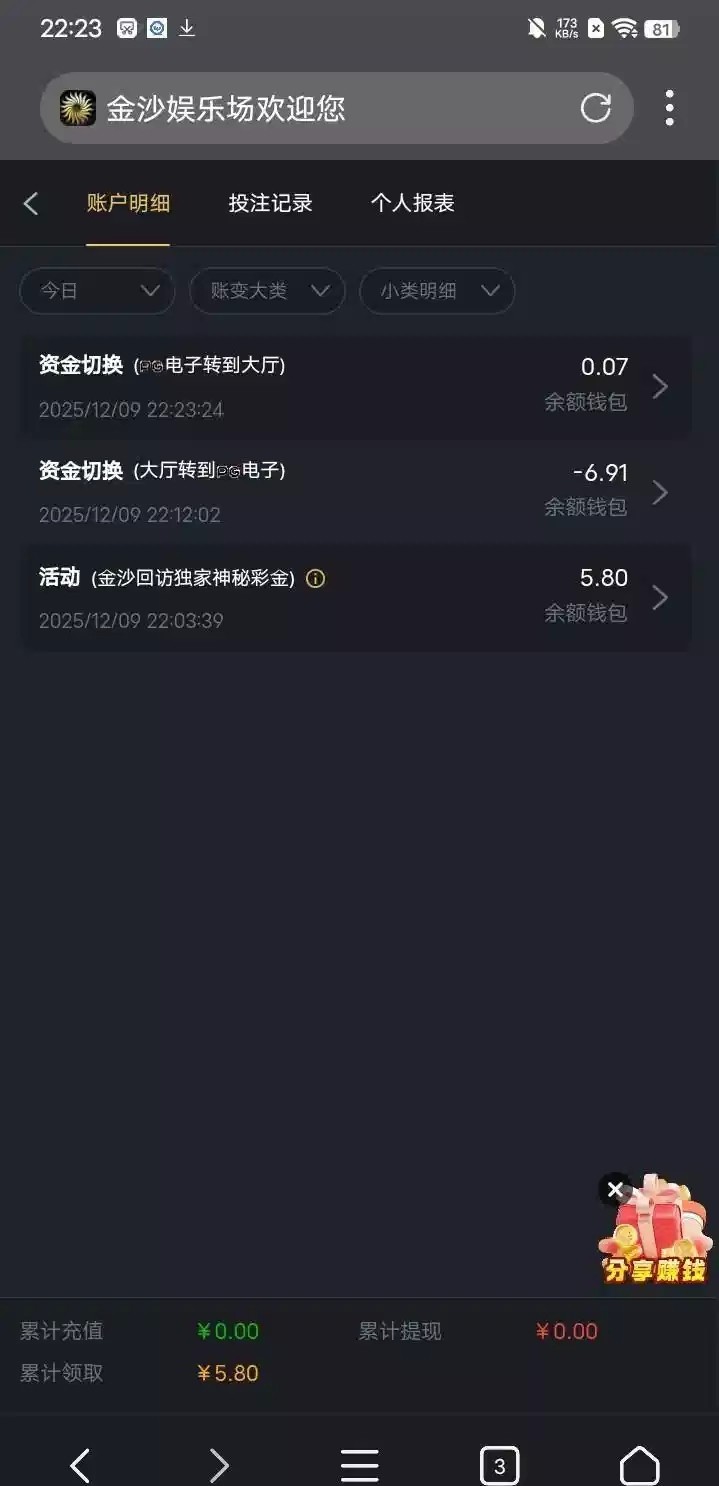Expand the 小类明细 filter dropdown

point(437,291)
